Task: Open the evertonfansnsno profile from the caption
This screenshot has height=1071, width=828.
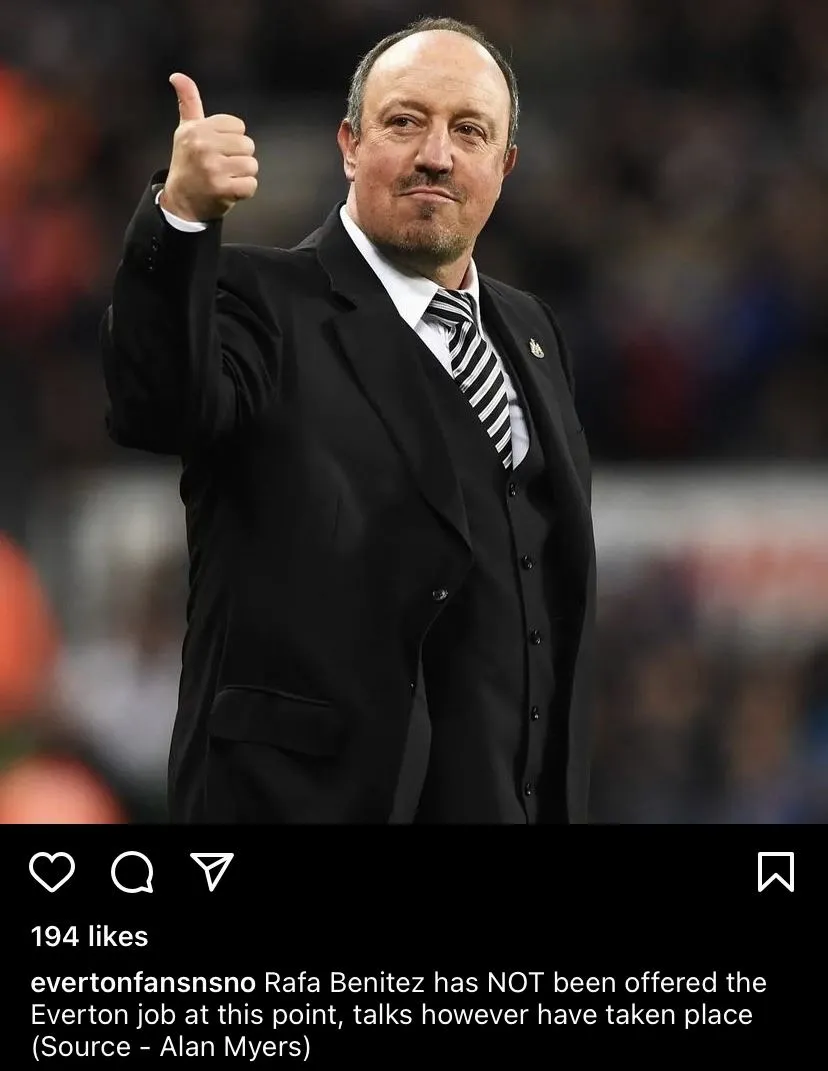Action: pos(143,982)
